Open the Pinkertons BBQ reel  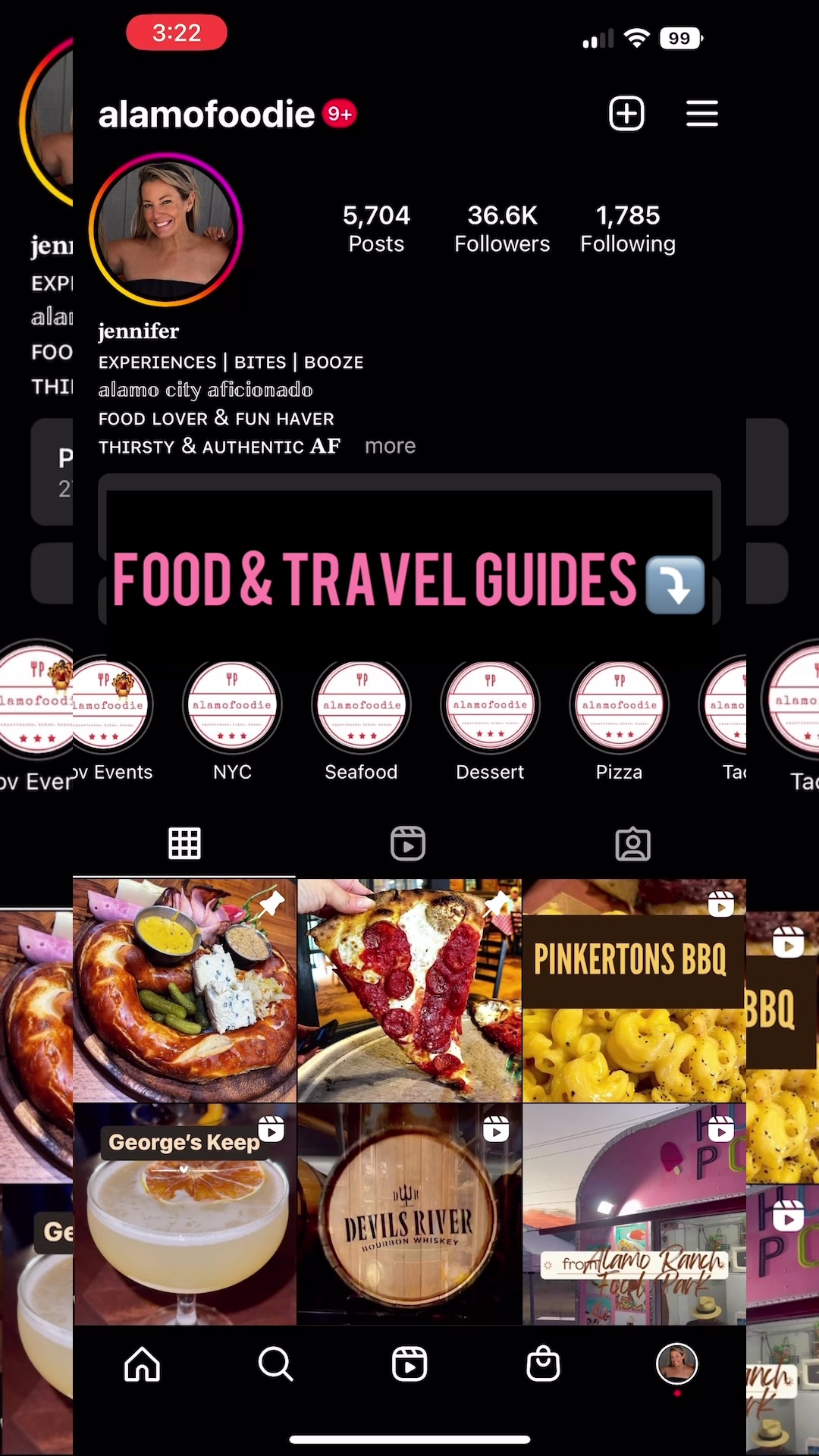[x=634, y=990]
